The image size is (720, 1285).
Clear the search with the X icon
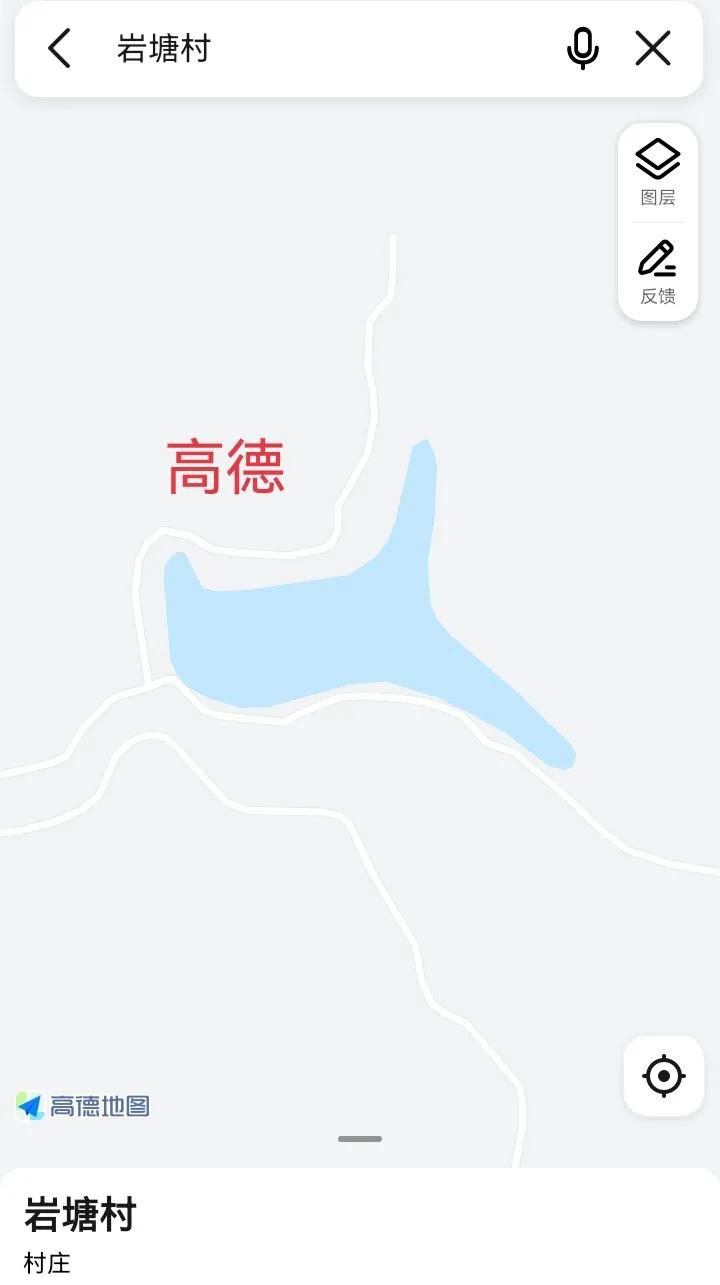coord(653,48)
